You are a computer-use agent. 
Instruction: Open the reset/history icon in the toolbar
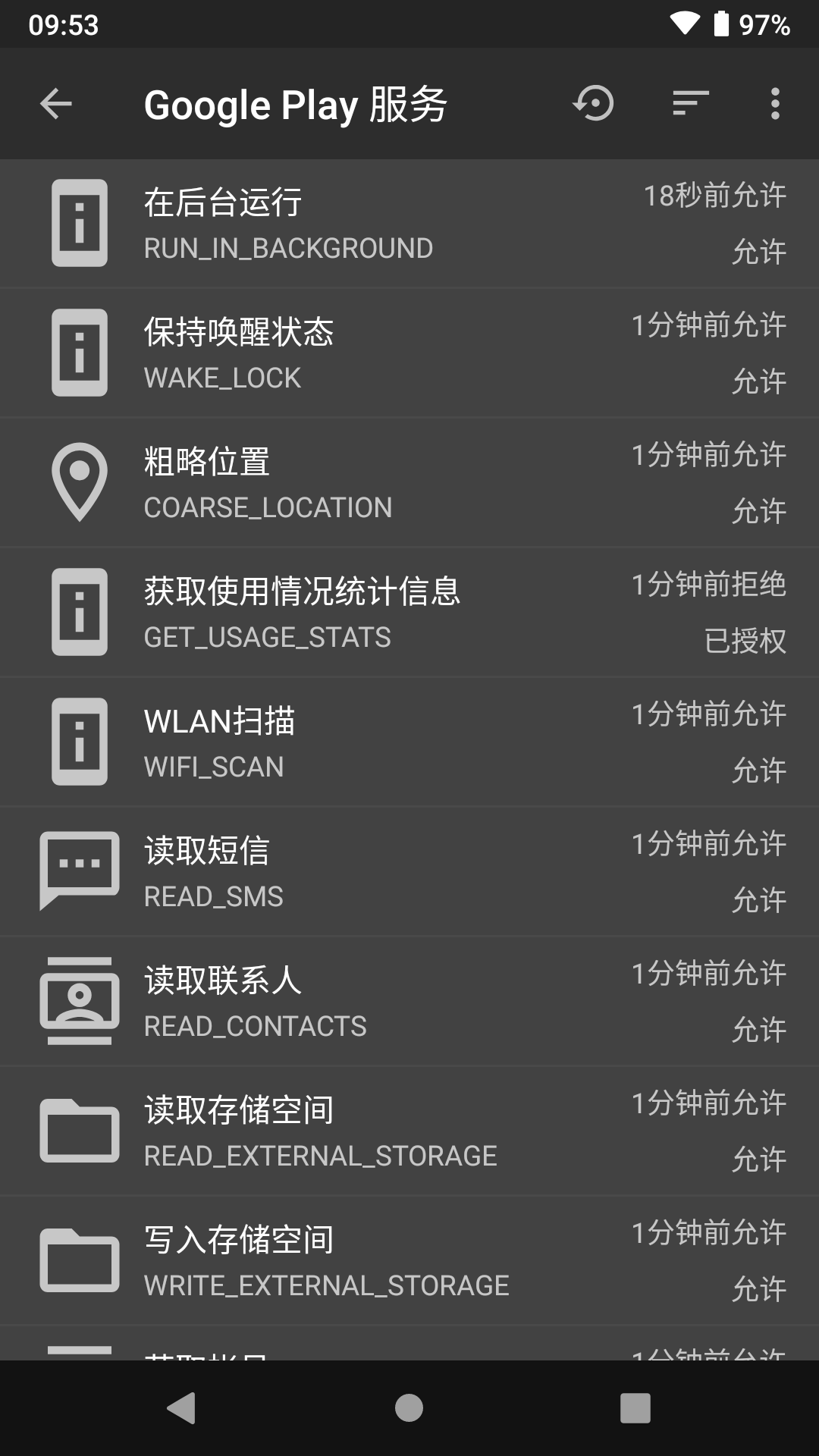tap(594, 104)
